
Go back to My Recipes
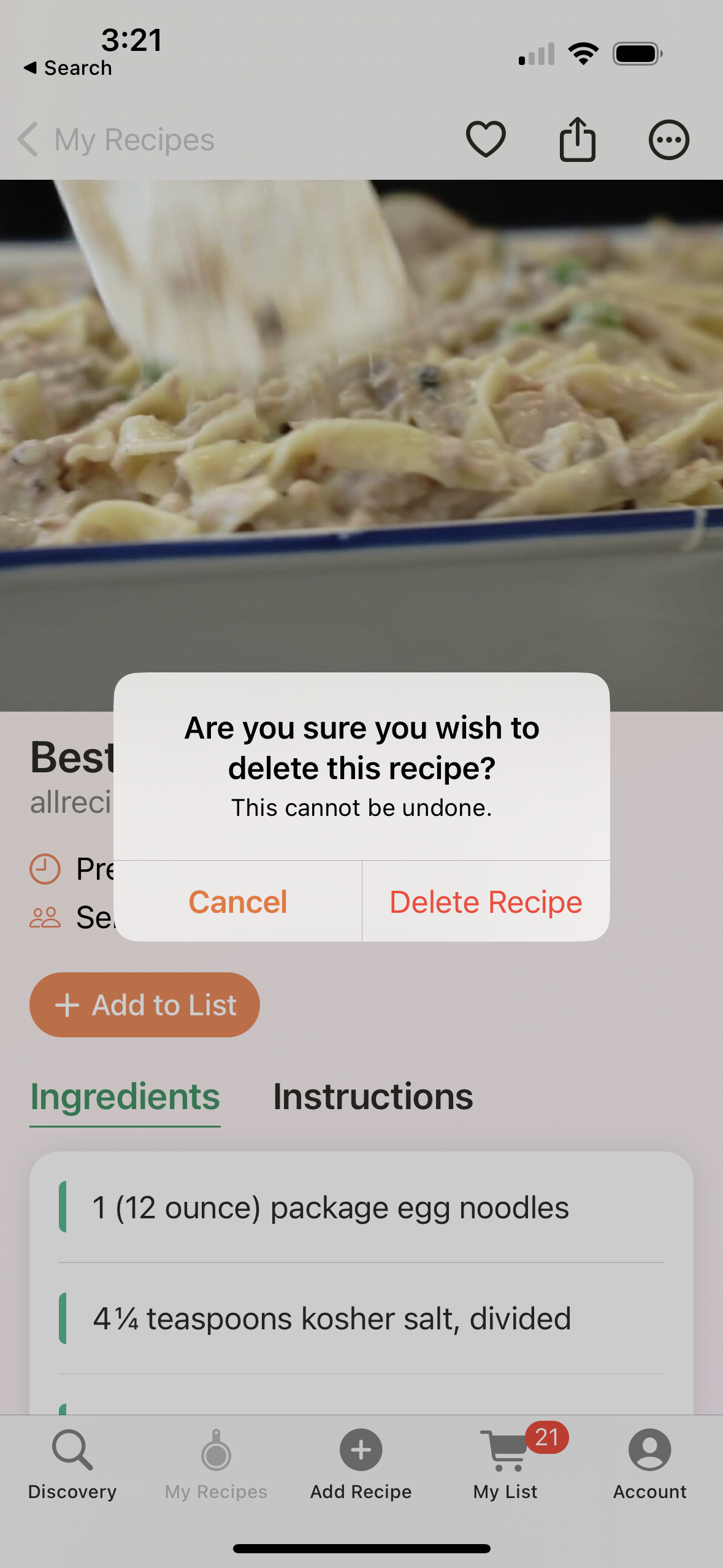117,140
